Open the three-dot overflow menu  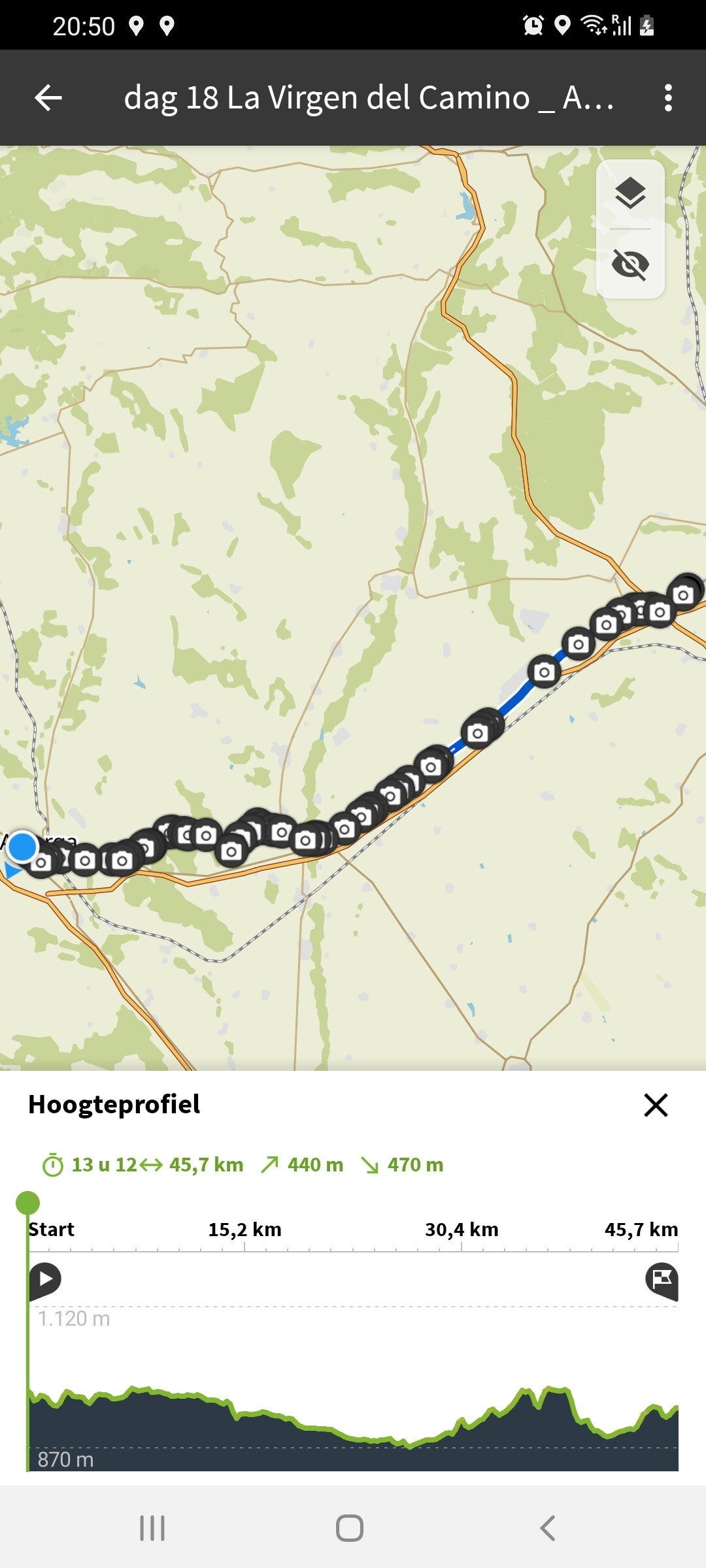coord(667,98)
